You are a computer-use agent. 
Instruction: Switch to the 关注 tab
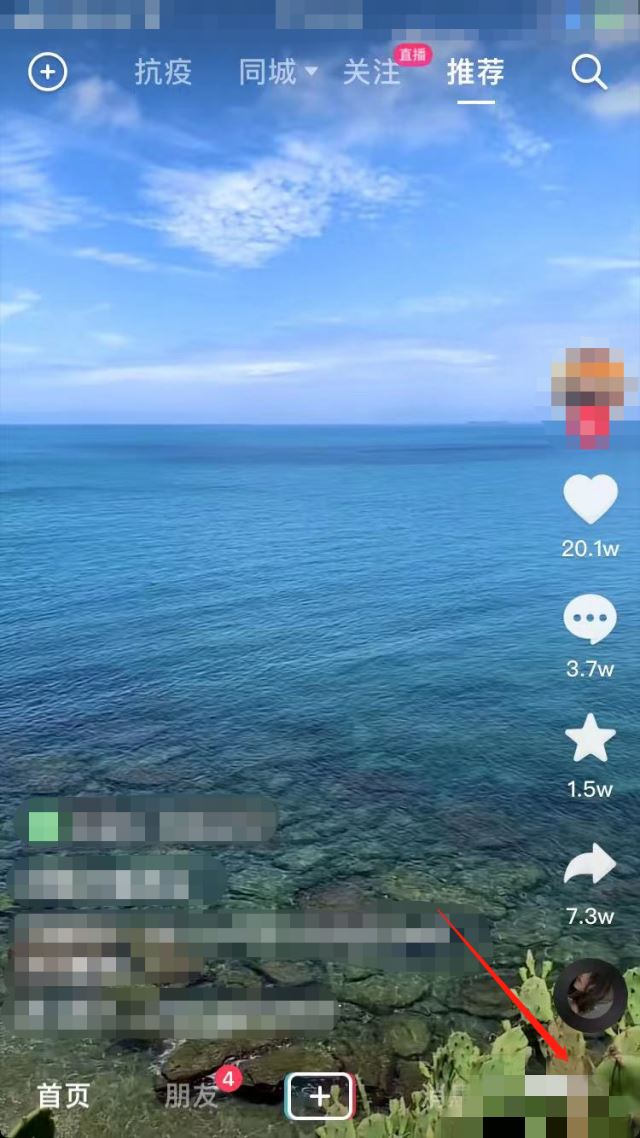coord(371,73)
